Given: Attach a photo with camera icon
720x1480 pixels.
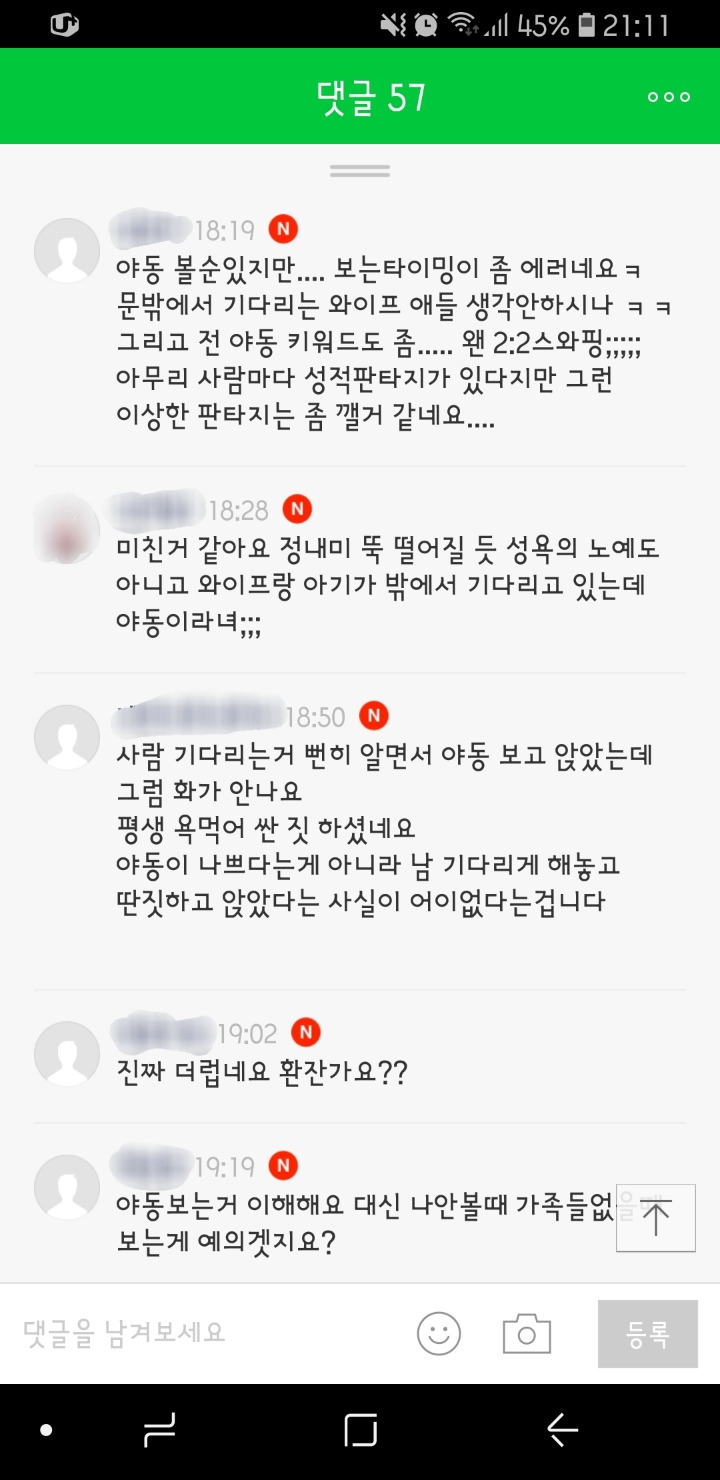Looking at the screenshot, I should click(x=527, y=1334).
